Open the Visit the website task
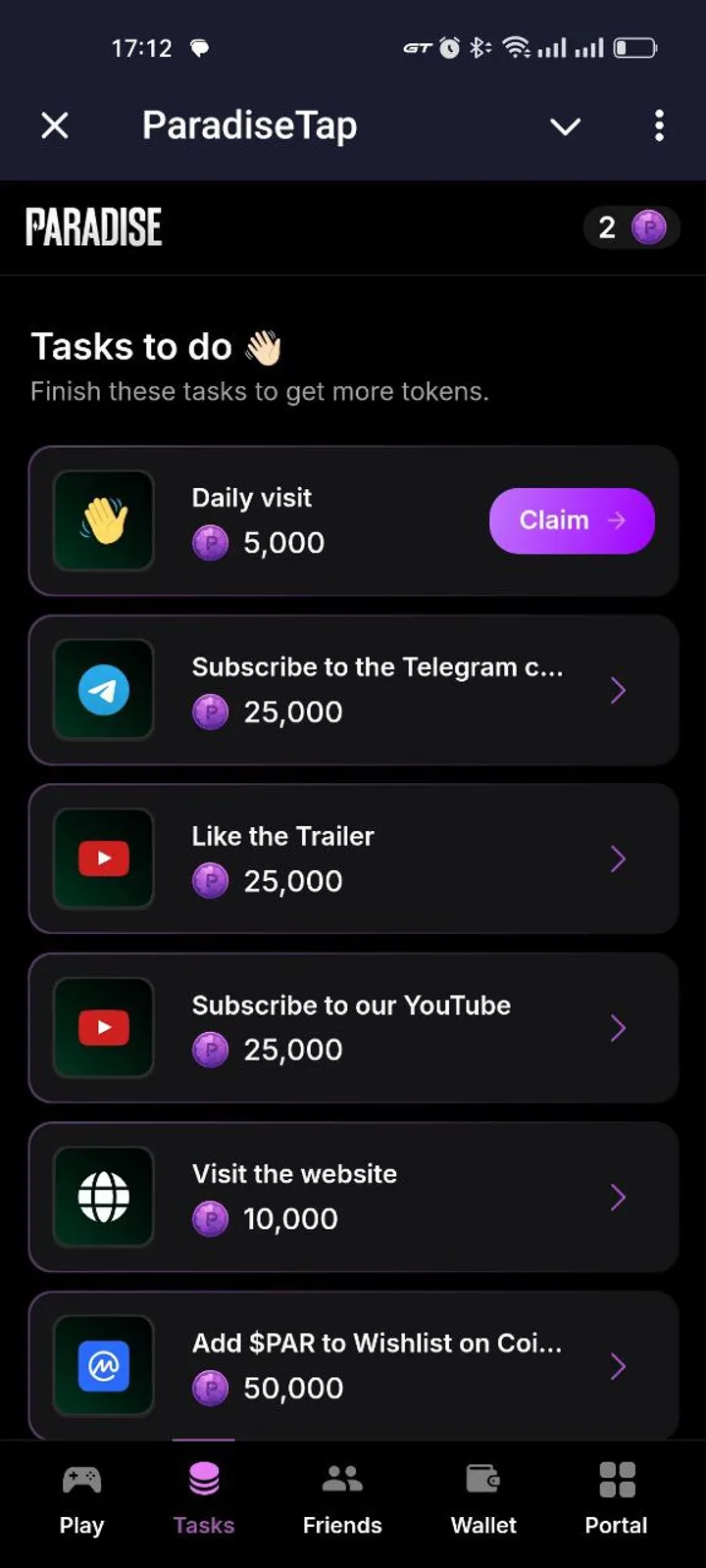The width and height of the screenshot is (706, 1568). (353, 1197)
